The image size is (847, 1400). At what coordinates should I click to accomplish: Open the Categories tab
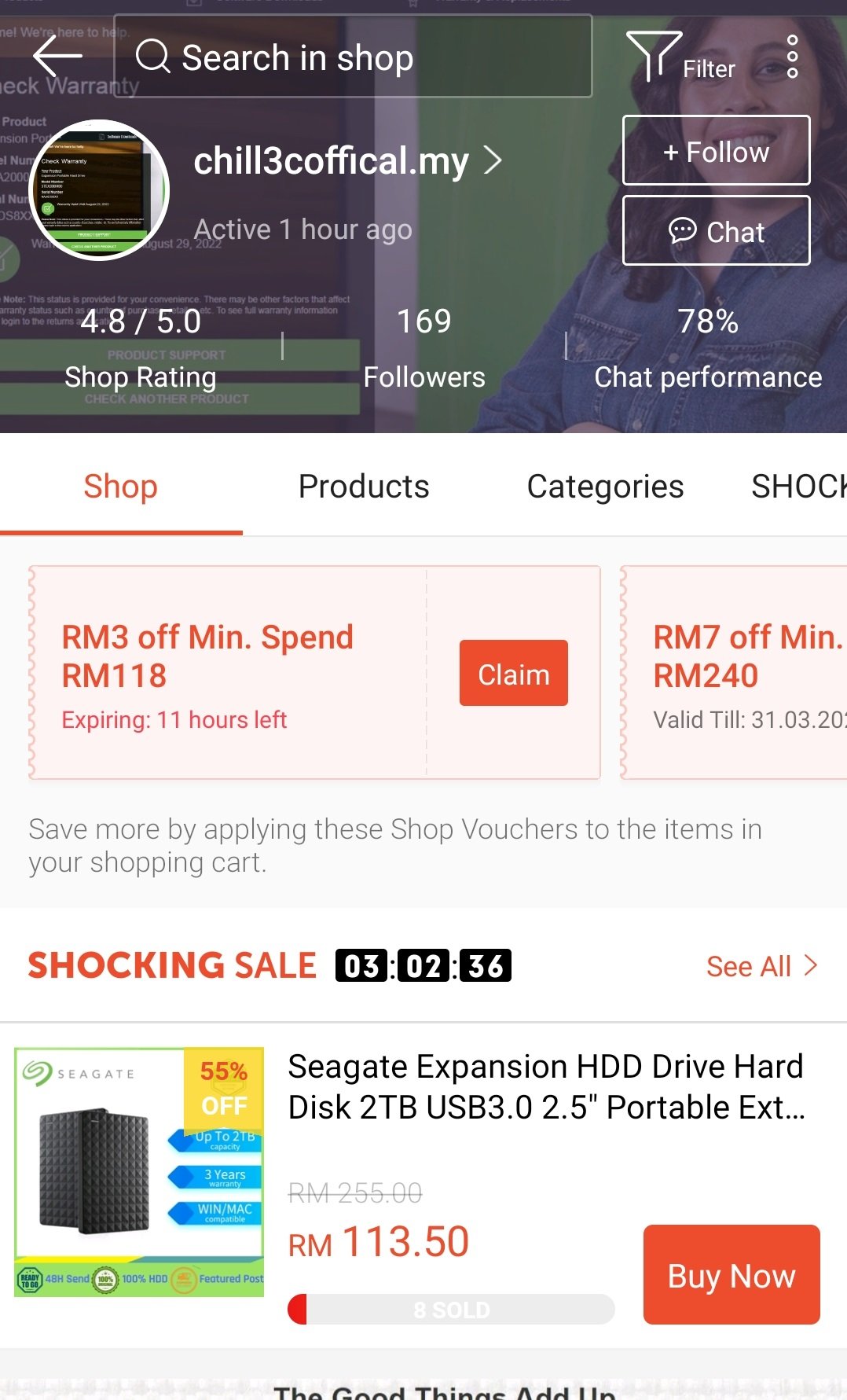[x=607, y=487]
